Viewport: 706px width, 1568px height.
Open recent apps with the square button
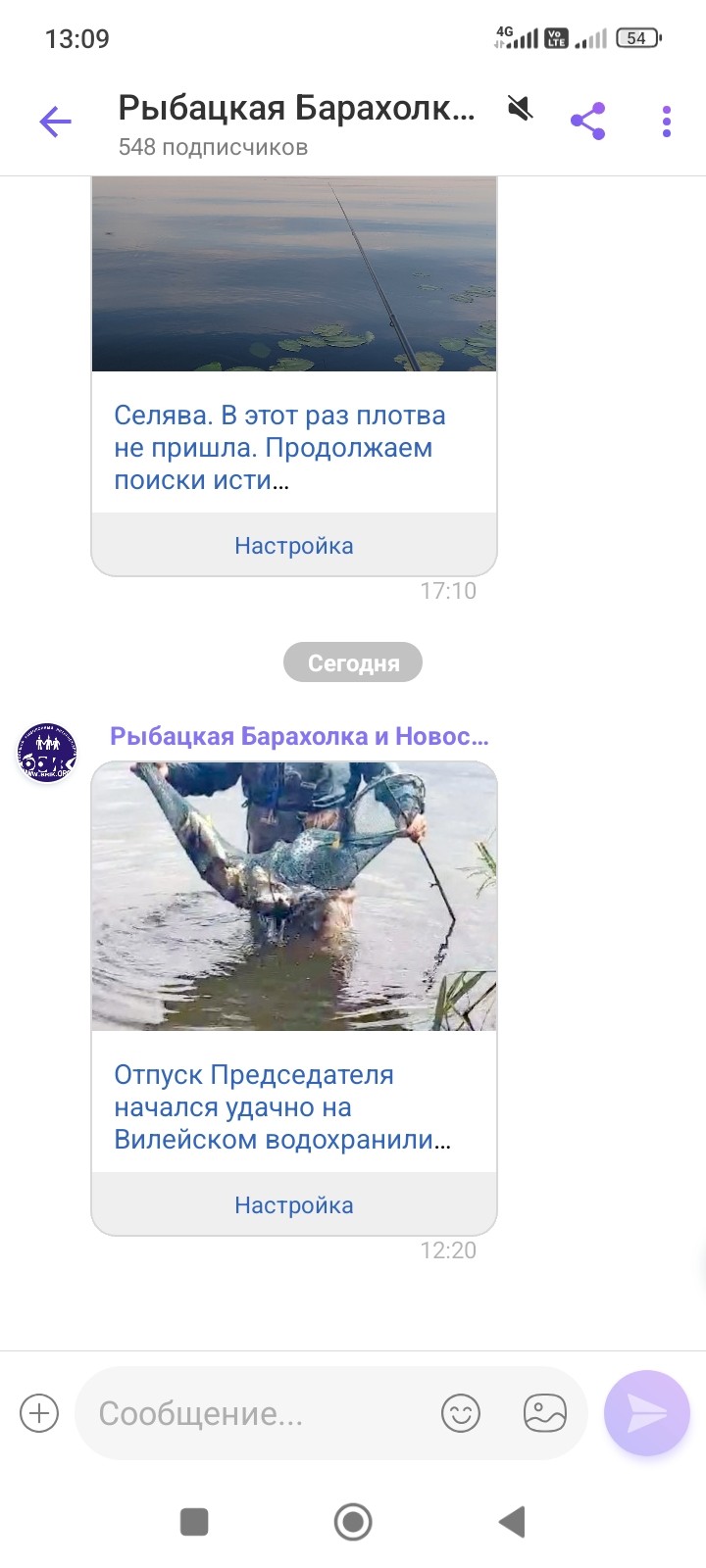pyautogui.click(x=194, y=1522)
